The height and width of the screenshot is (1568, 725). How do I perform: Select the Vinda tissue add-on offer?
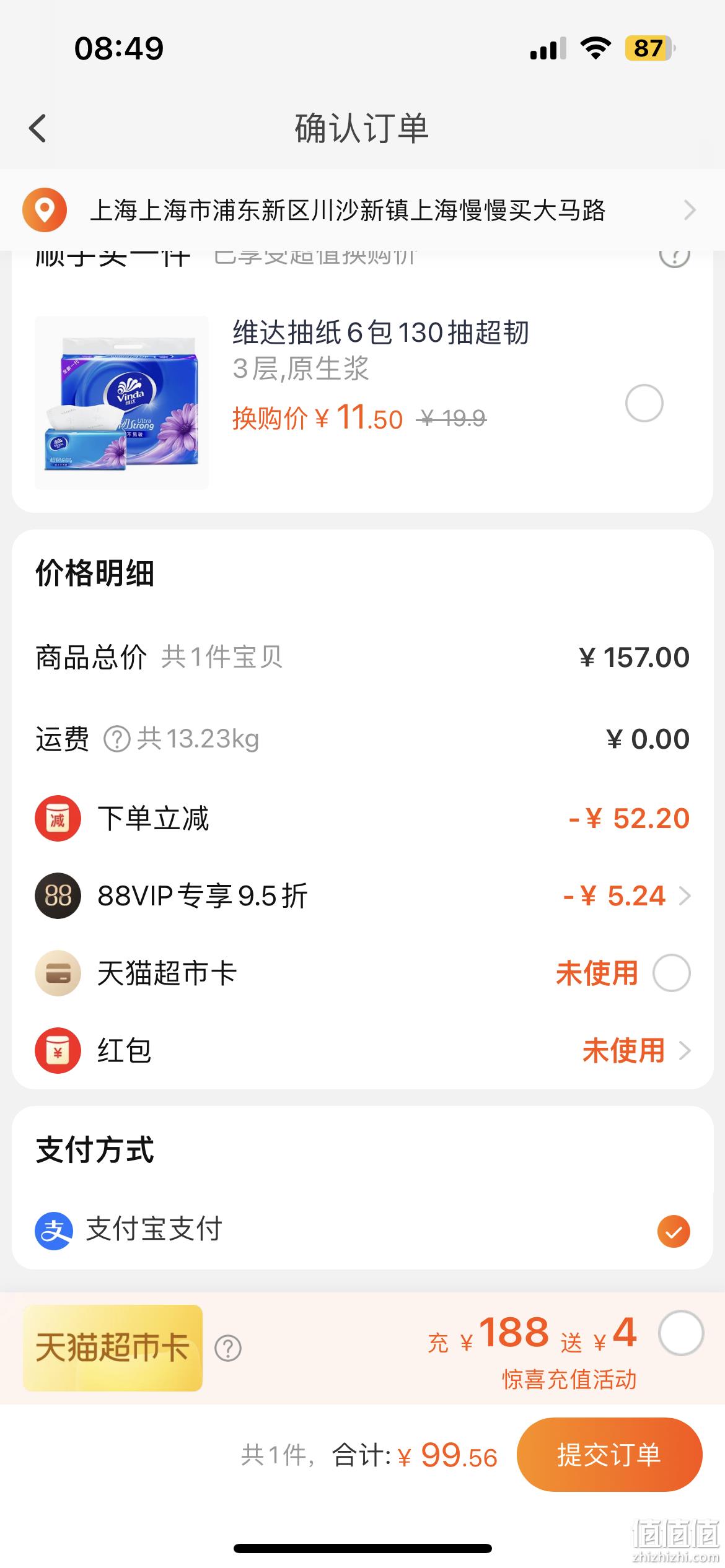(644, 403)
